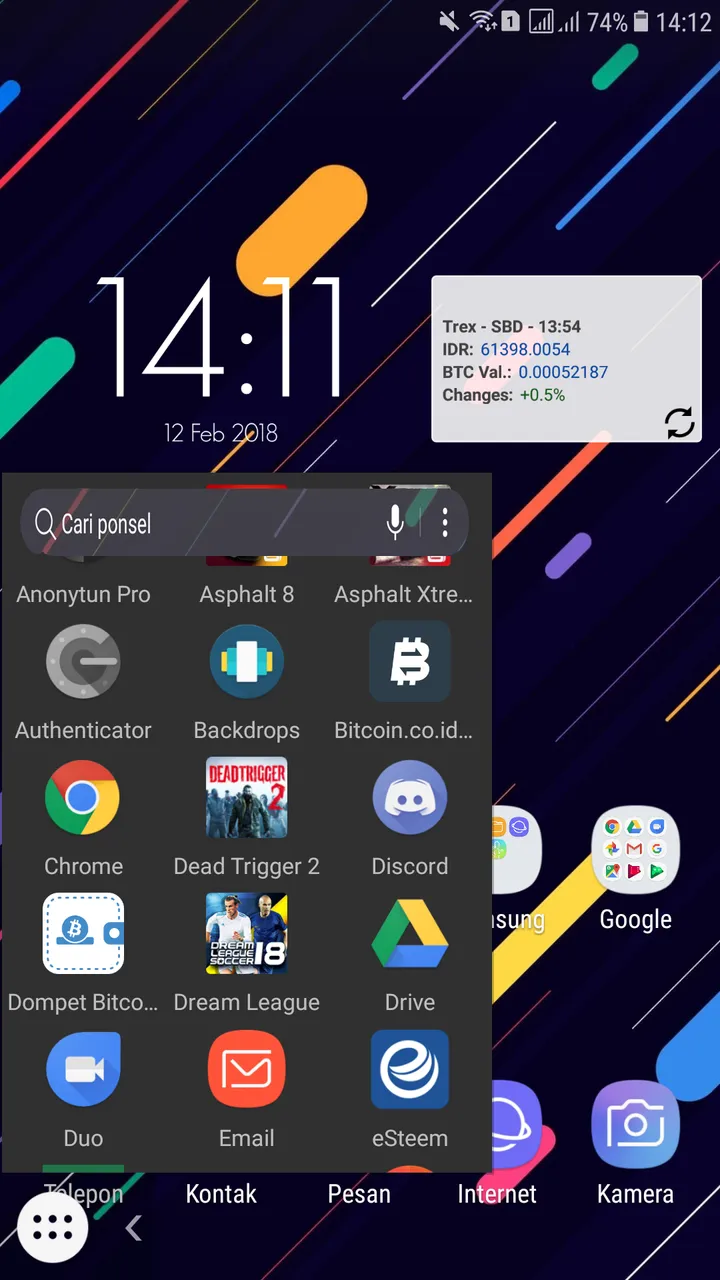720x1280 pixels.
Task: Tap the left arrow beside drawer button
Action: [133, 1228]
